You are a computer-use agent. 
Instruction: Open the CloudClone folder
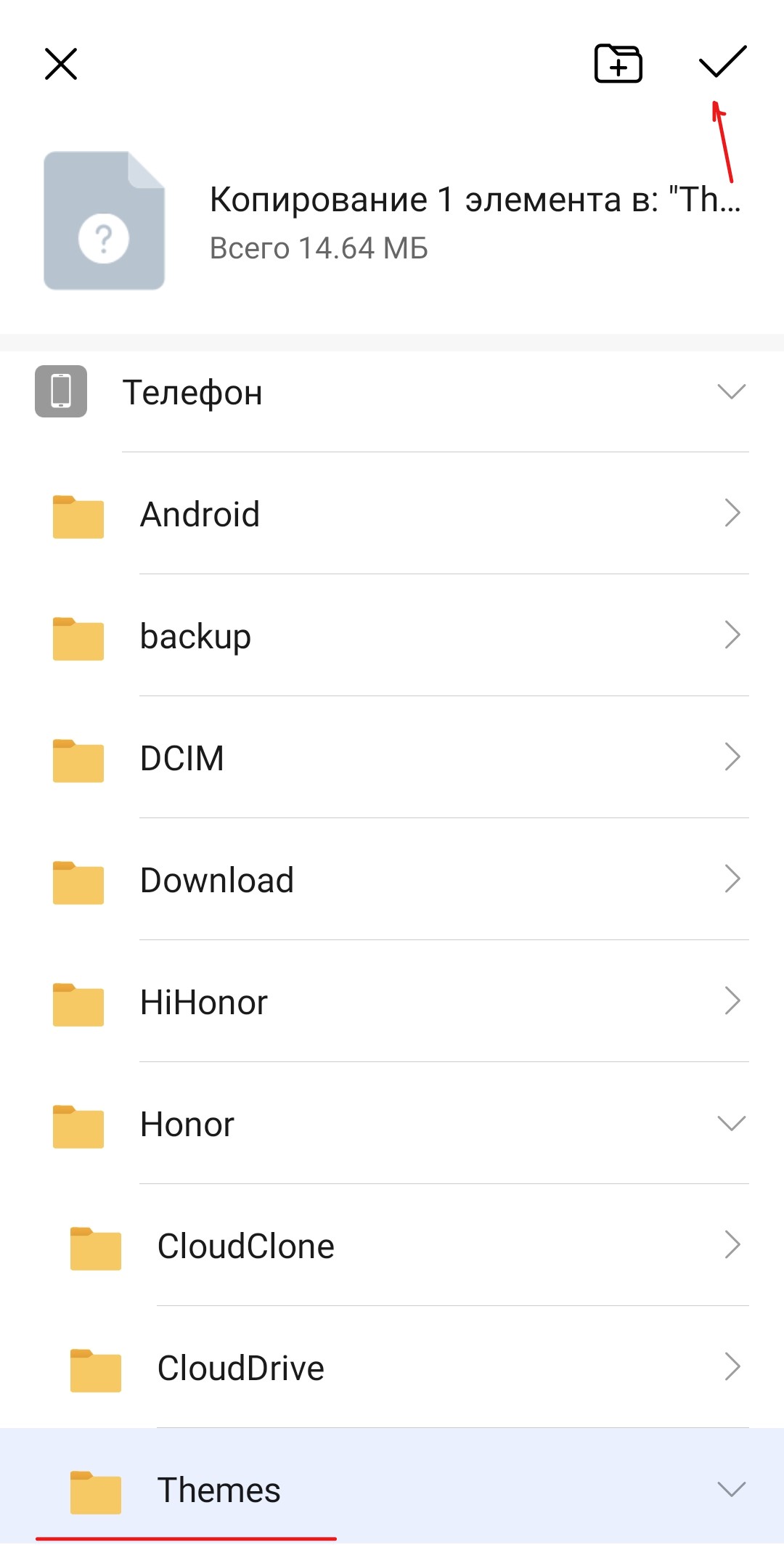coord(246,1247)
